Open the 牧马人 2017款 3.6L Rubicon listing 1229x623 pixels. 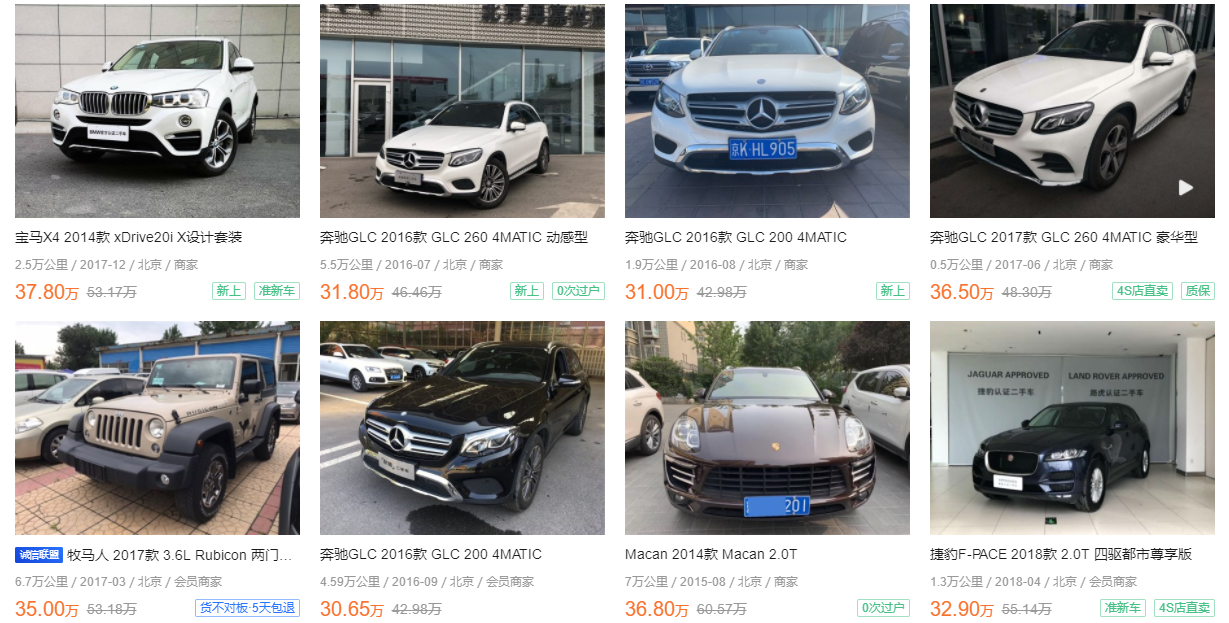tap(180, 555)
